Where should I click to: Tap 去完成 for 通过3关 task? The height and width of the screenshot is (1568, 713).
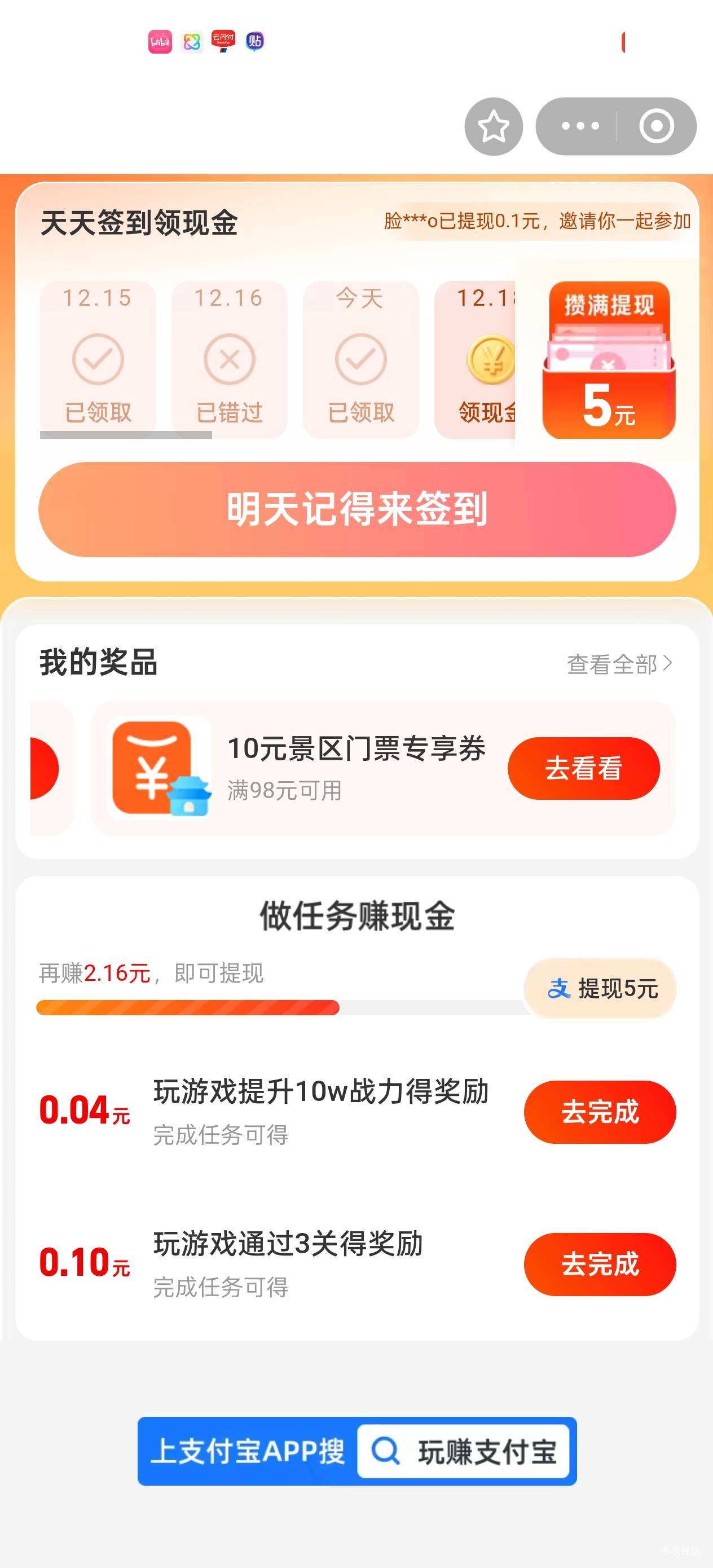(x=599, y=1263)
